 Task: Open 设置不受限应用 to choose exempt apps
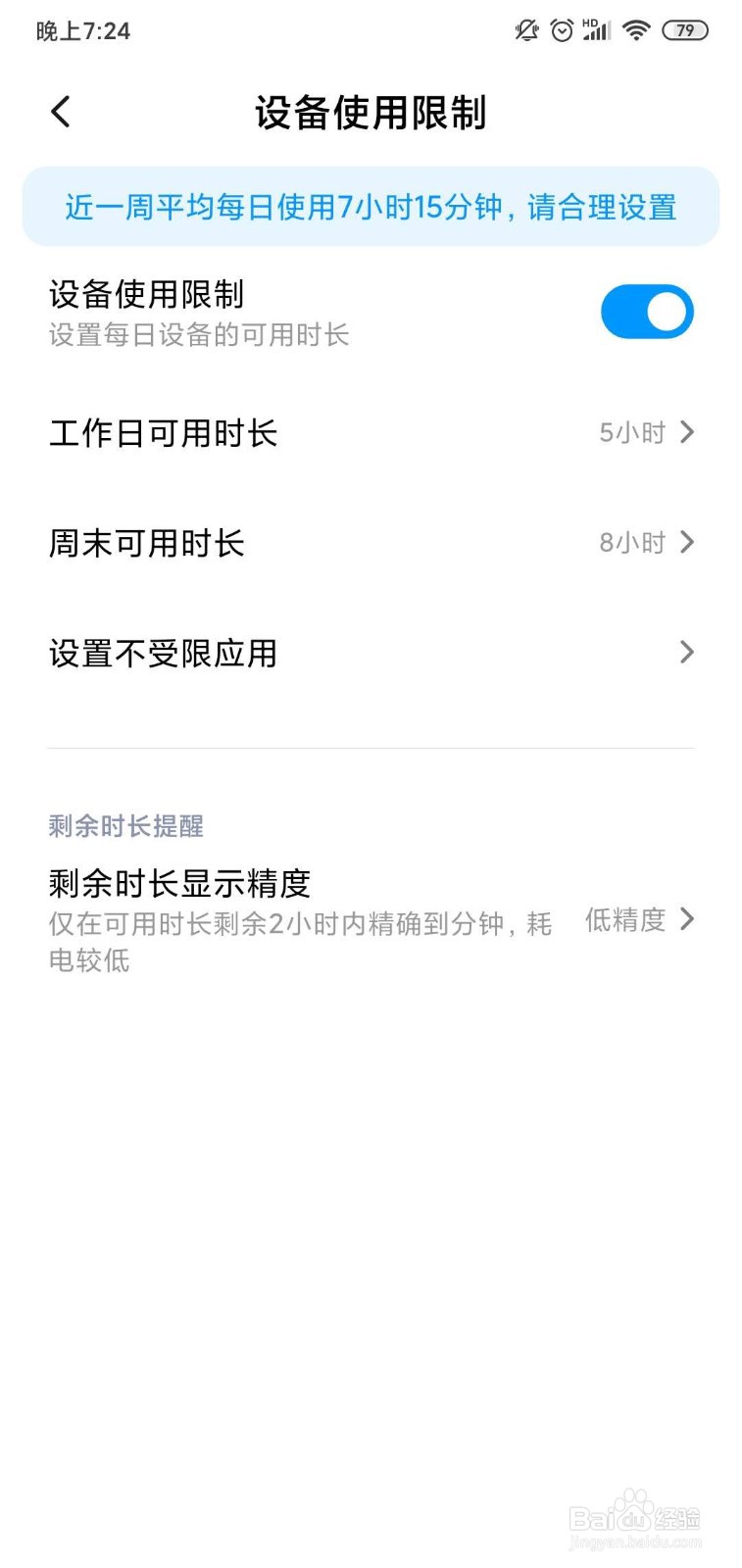coord(371,652)
